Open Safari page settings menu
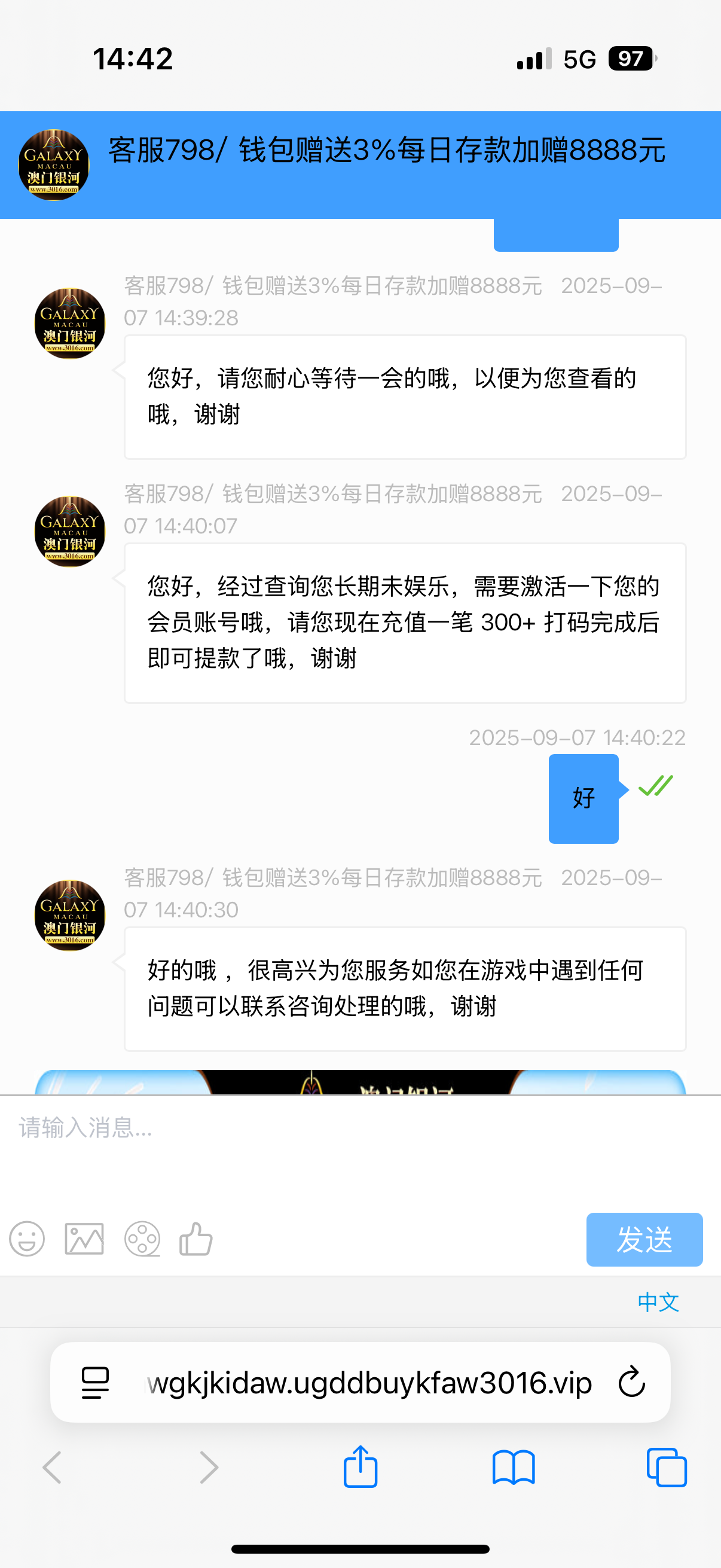The height and width of the screenshot is (1568, 721). tap(95, 1383)
